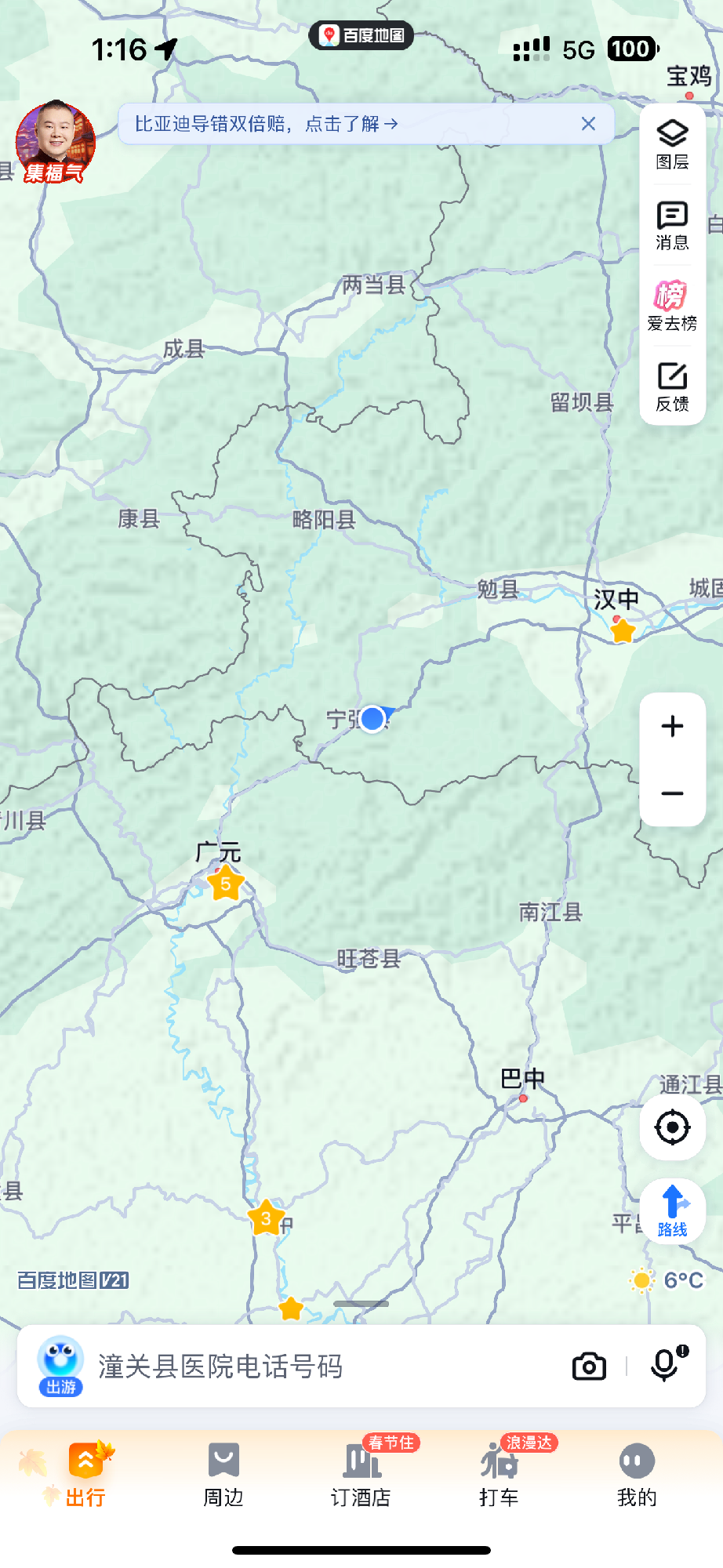Open the 比亚迪导错双倍赔 banner link
Screen dimensions: 723x1568
pyautogui.click(x=267, y=124)
